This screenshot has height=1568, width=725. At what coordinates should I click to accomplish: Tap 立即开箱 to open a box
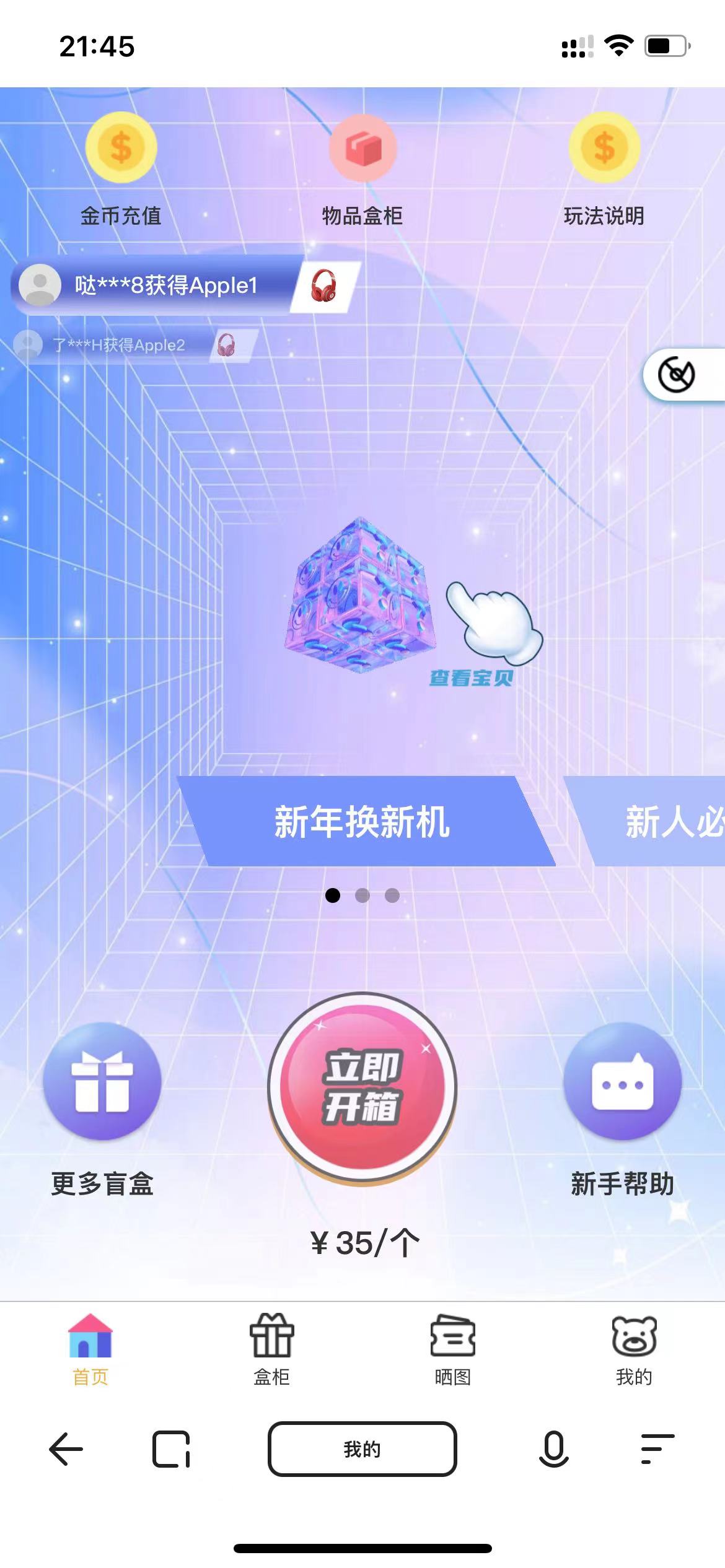[362, 1087]
